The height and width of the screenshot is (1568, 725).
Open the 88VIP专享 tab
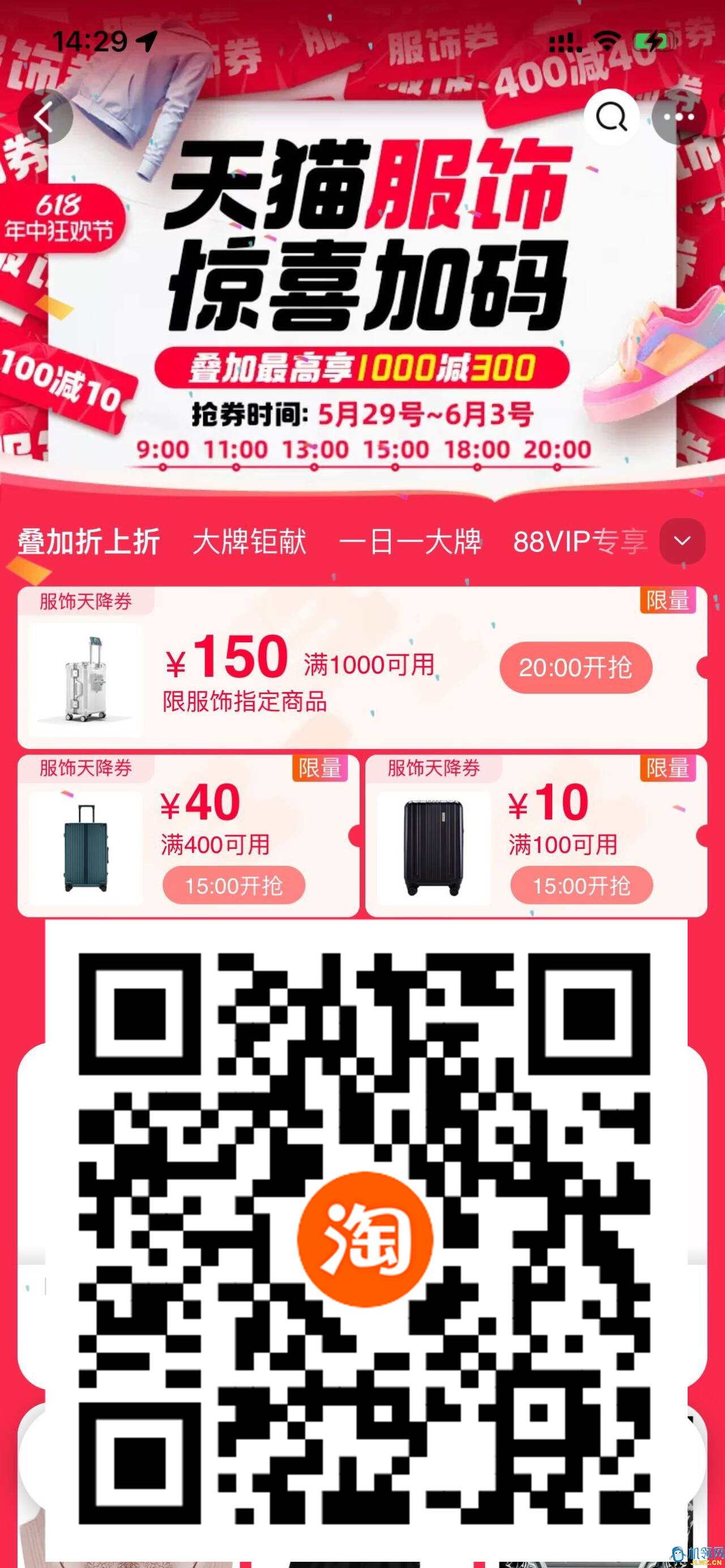[x=579, y=541]
